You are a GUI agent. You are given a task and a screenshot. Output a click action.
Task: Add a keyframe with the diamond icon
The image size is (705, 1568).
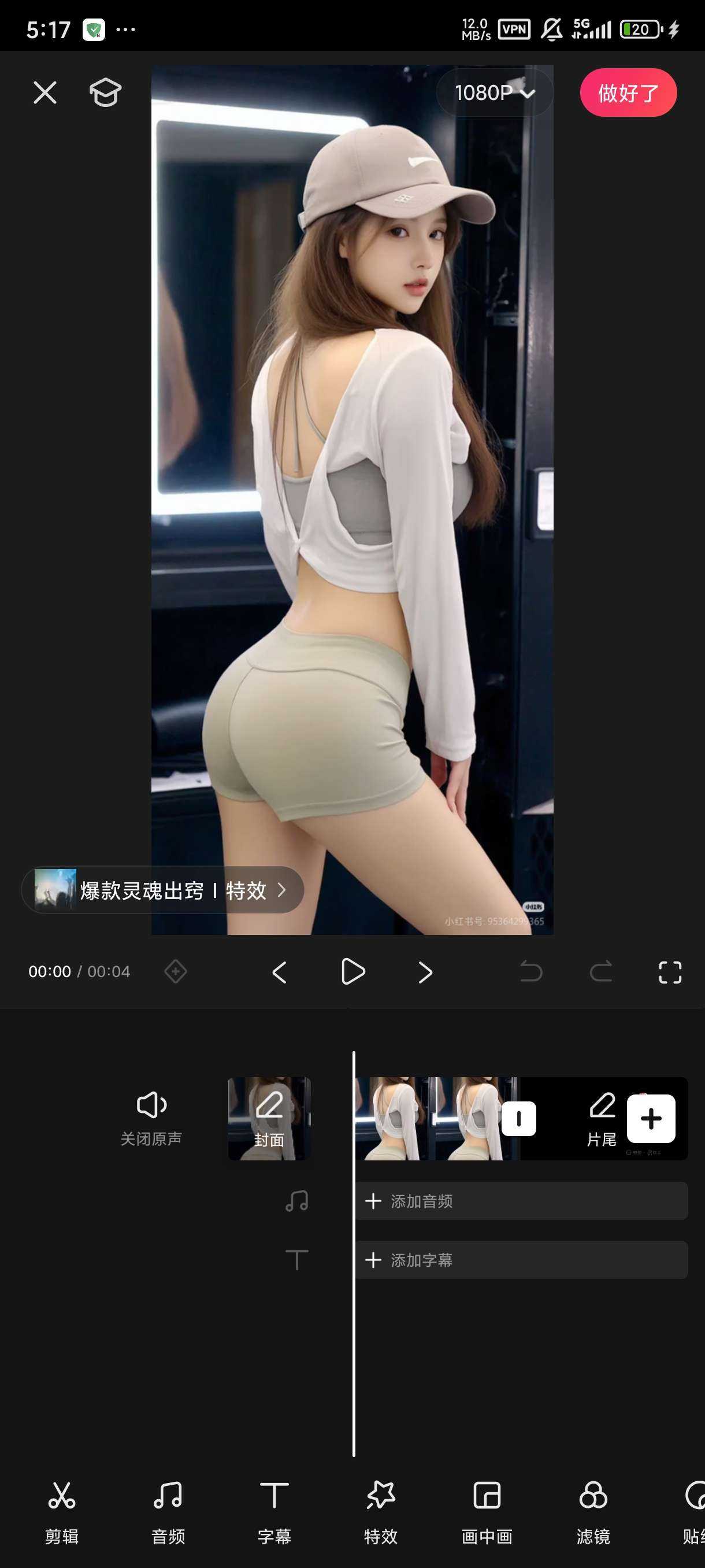[x=175, y=971]
